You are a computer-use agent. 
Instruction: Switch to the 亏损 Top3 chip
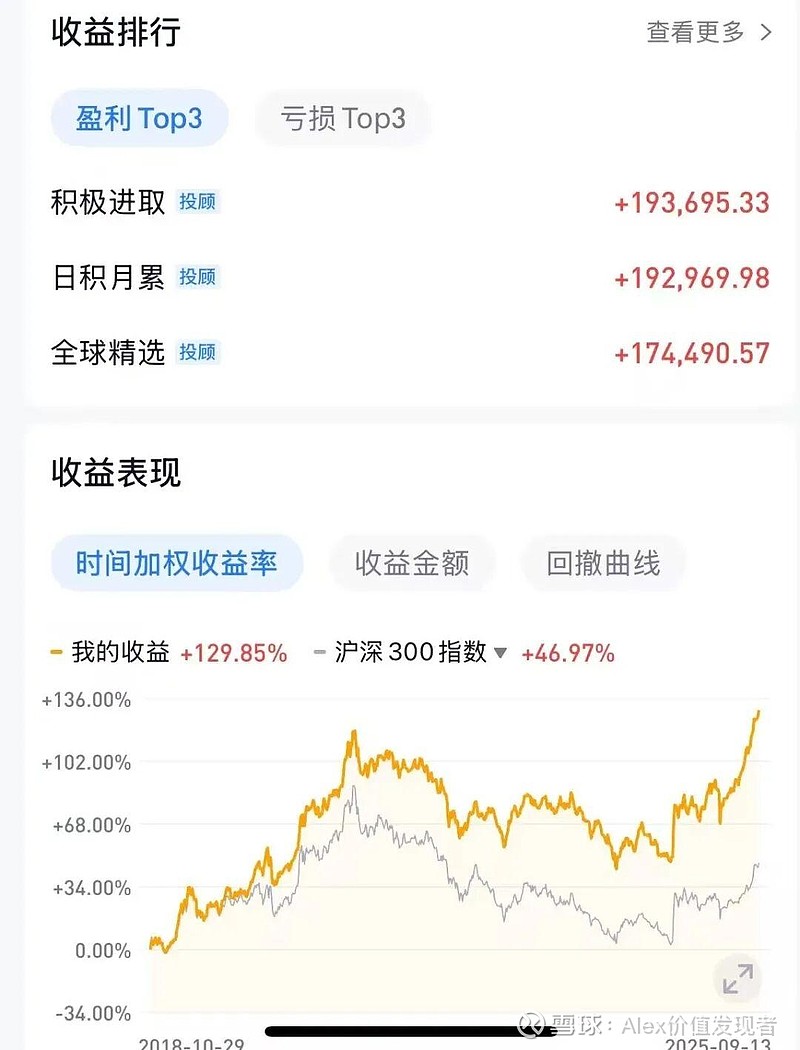[x=343, y=119]
